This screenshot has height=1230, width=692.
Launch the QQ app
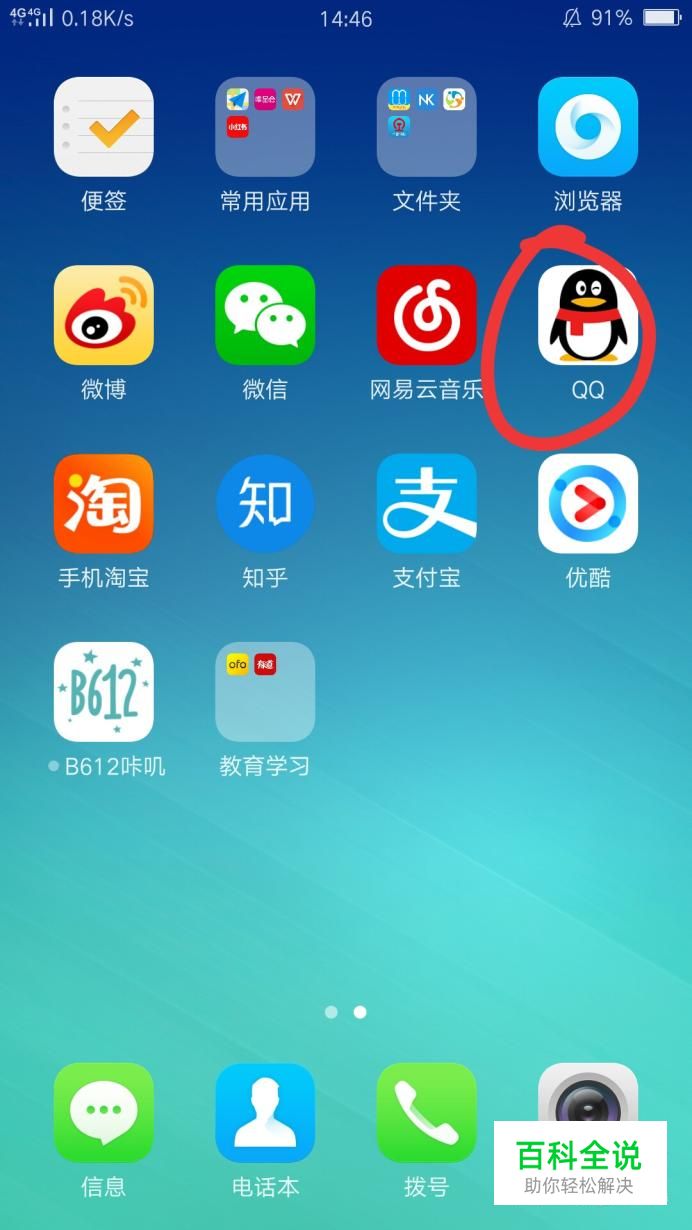588,315
